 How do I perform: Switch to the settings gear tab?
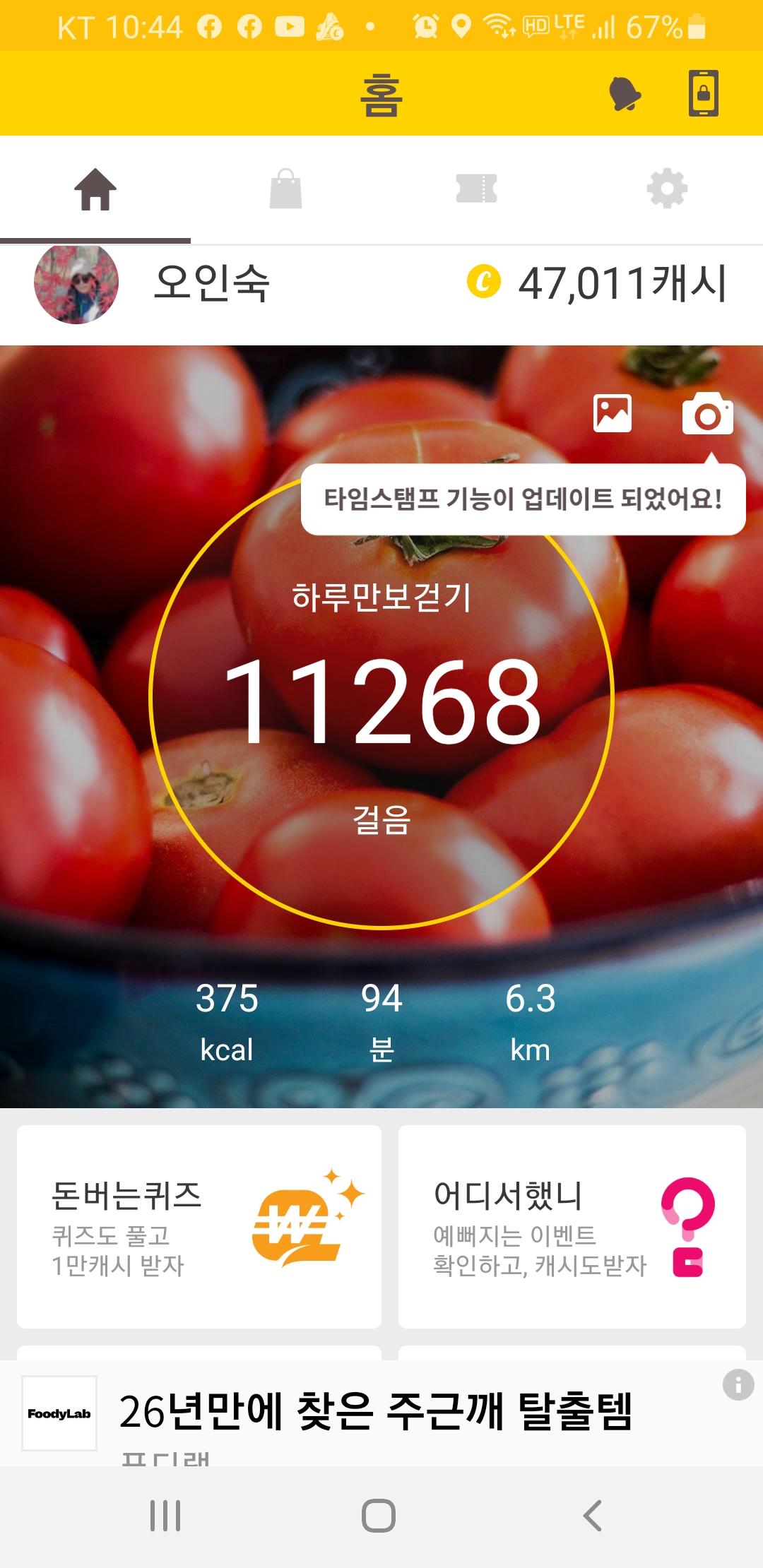click(x=667, y=190)
